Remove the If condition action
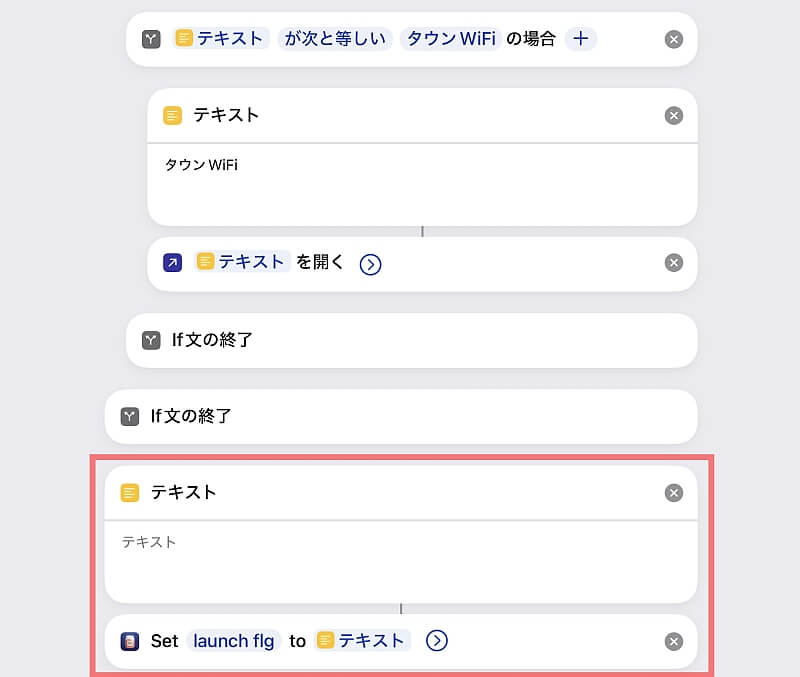The image size is (800, 677). tap(673, 39)
